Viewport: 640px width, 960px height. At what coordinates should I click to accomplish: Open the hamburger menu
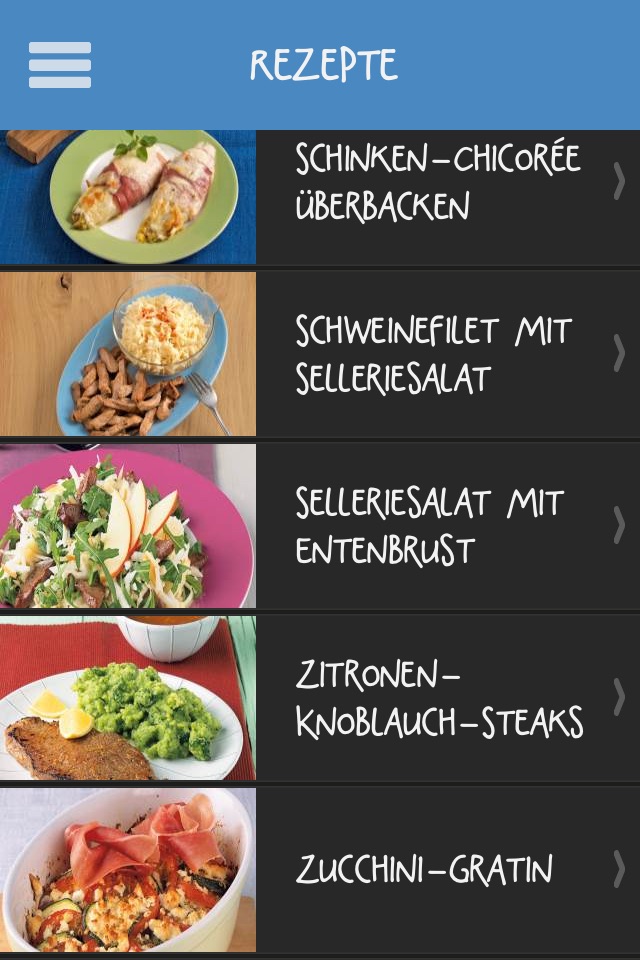click(x=60, y=65)
